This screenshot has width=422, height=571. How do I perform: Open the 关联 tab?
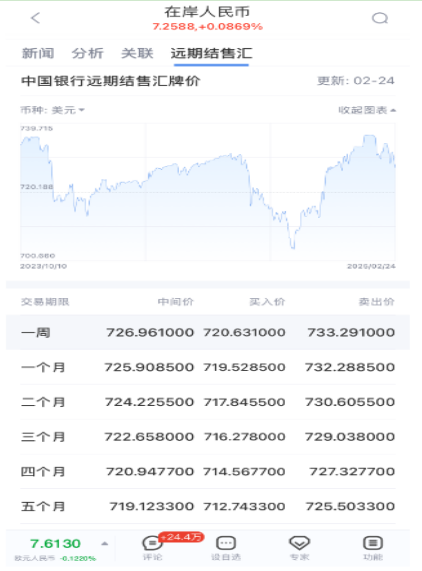[x=137, y=54]
